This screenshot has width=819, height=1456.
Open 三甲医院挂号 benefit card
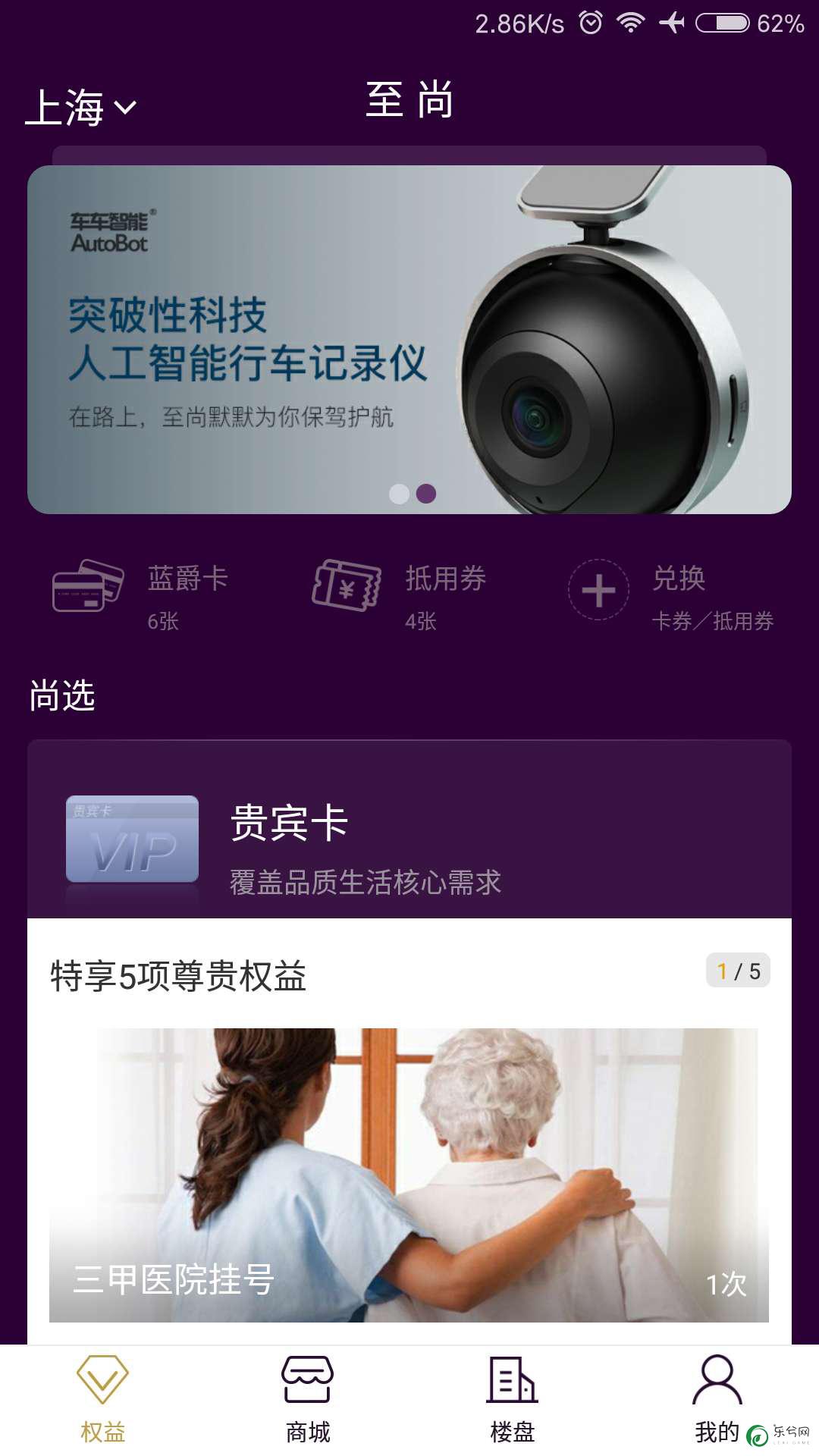[409, 1174]
